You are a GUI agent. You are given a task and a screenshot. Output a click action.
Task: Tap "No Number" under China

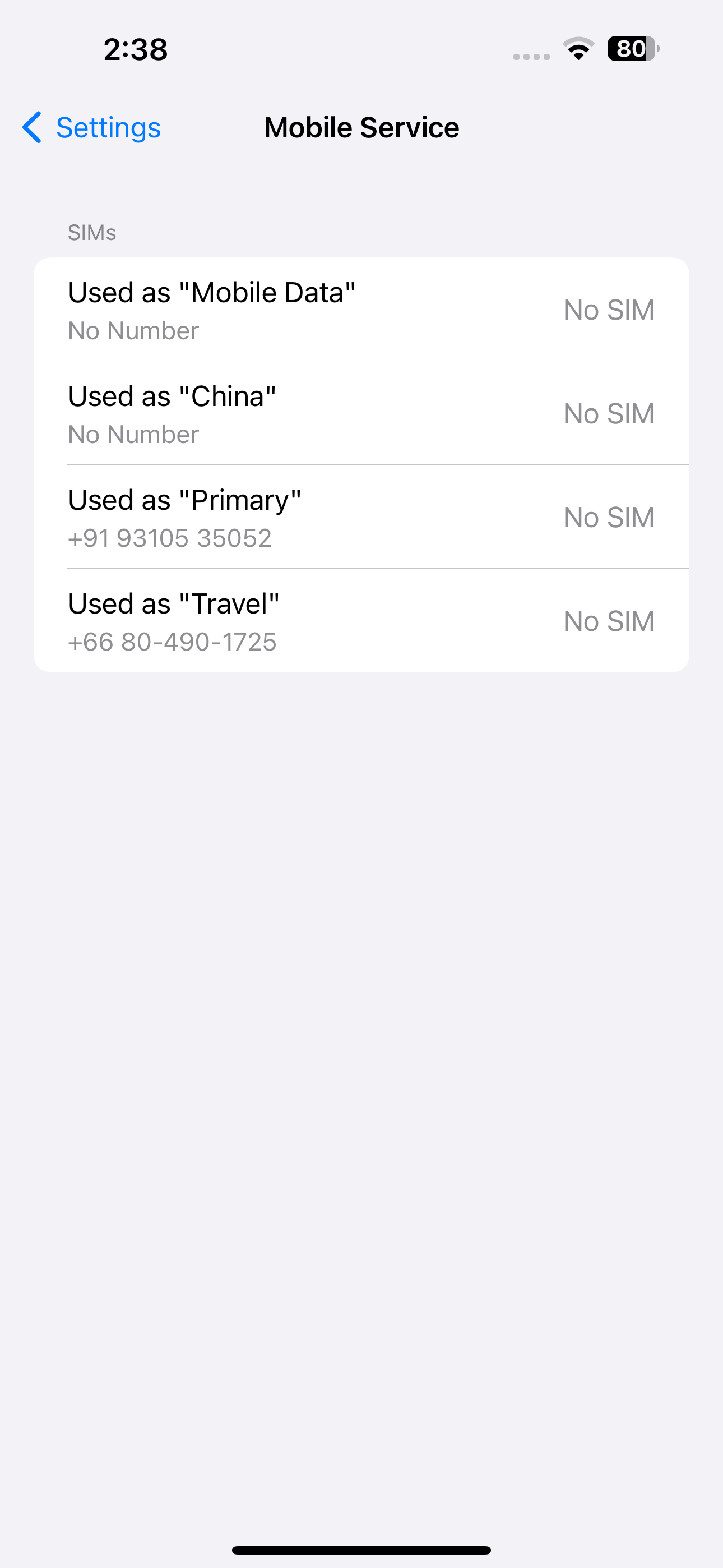[x=133, y=433]
